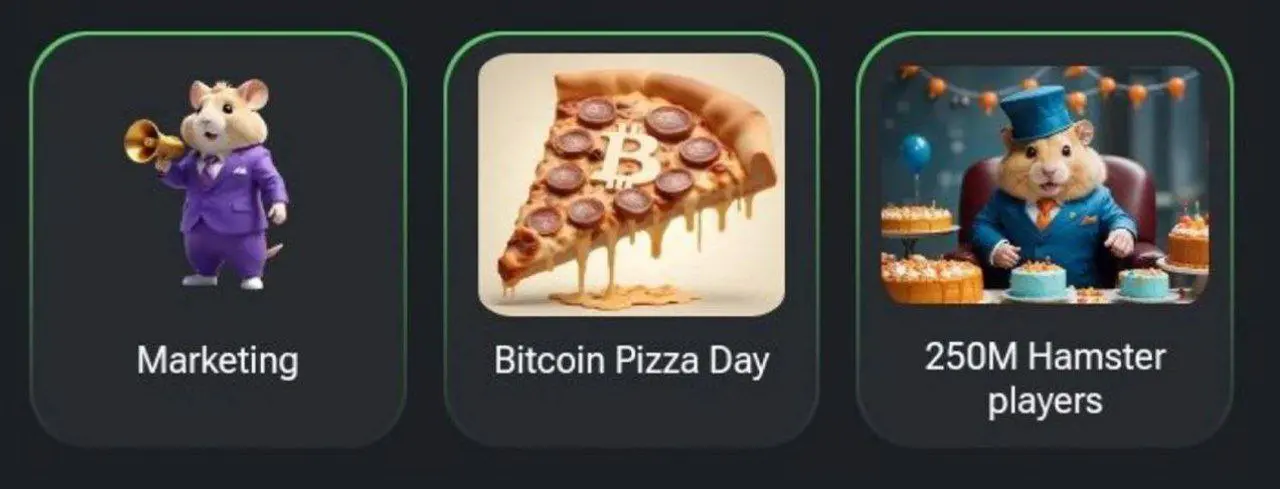Open the Marketing card
Image resolution: width=1280 pixels, height=489 pixels.
[x=218, y=240]
